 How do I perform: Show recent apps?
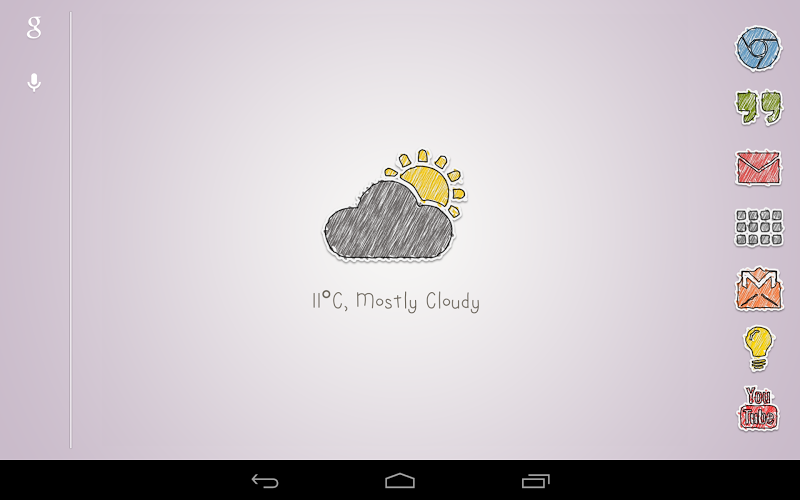coord(536,481)
